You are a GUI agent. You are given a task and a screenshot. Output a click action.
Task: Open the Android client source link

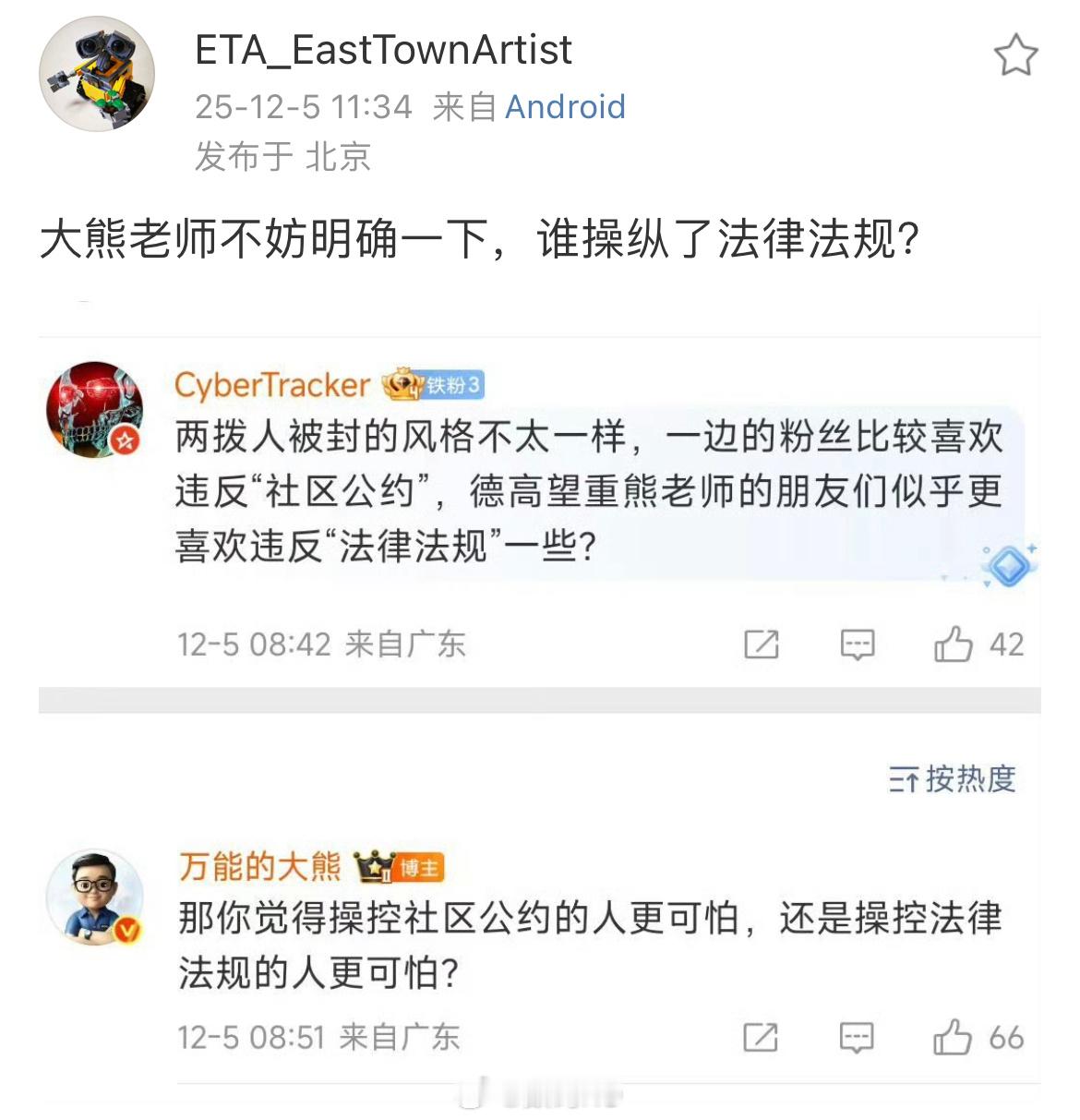pyautogui.click(x=565, y=107)
